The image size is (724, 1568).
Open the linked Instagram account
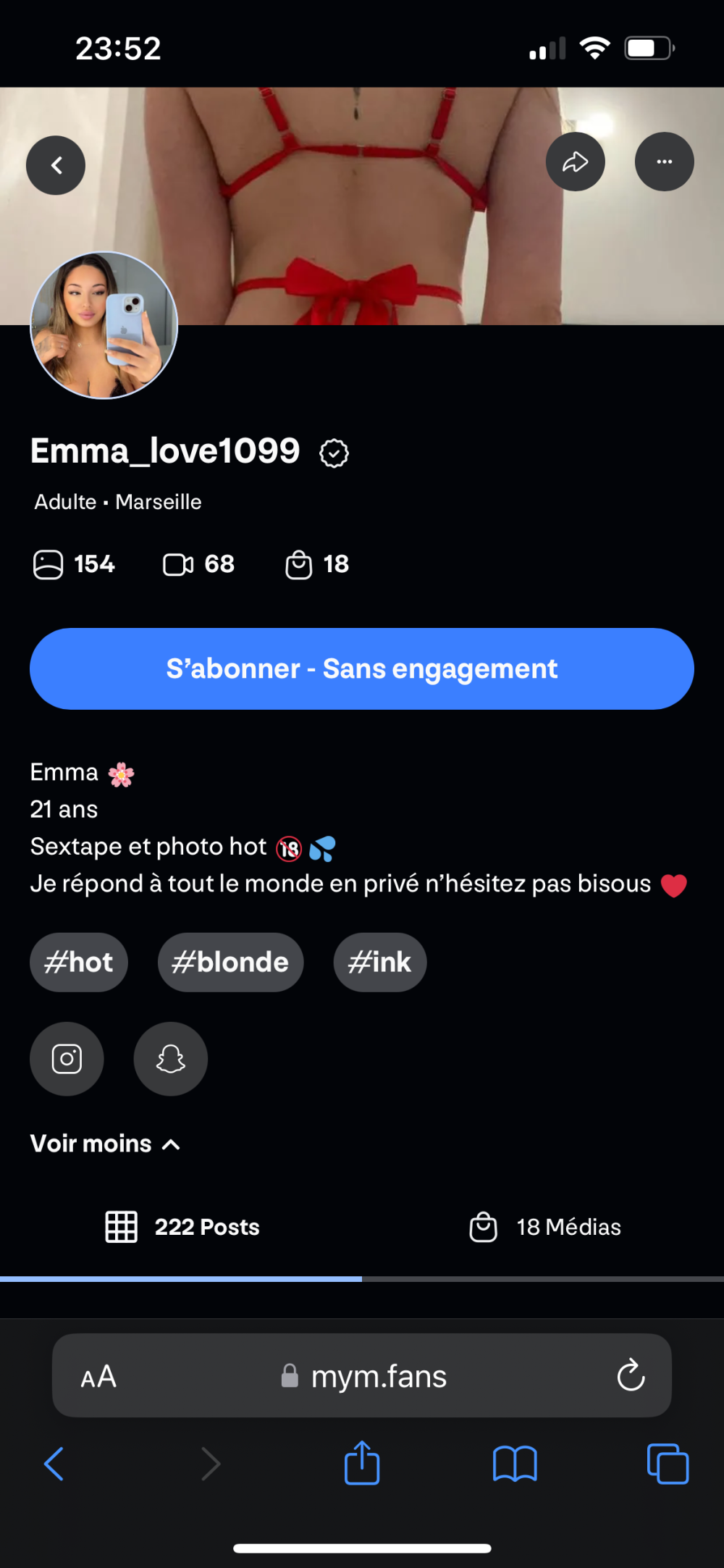[x=67, y=1059]
